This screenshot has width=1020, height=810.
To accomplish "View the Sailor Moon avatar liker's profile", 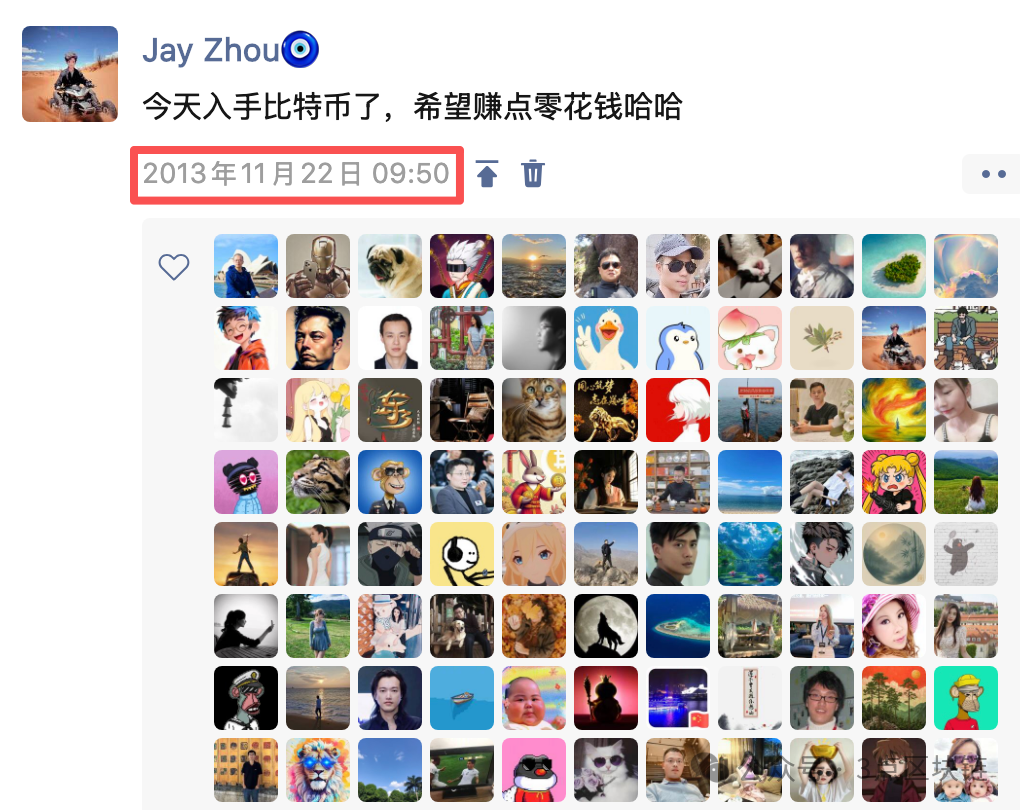I will pos(894,482).
